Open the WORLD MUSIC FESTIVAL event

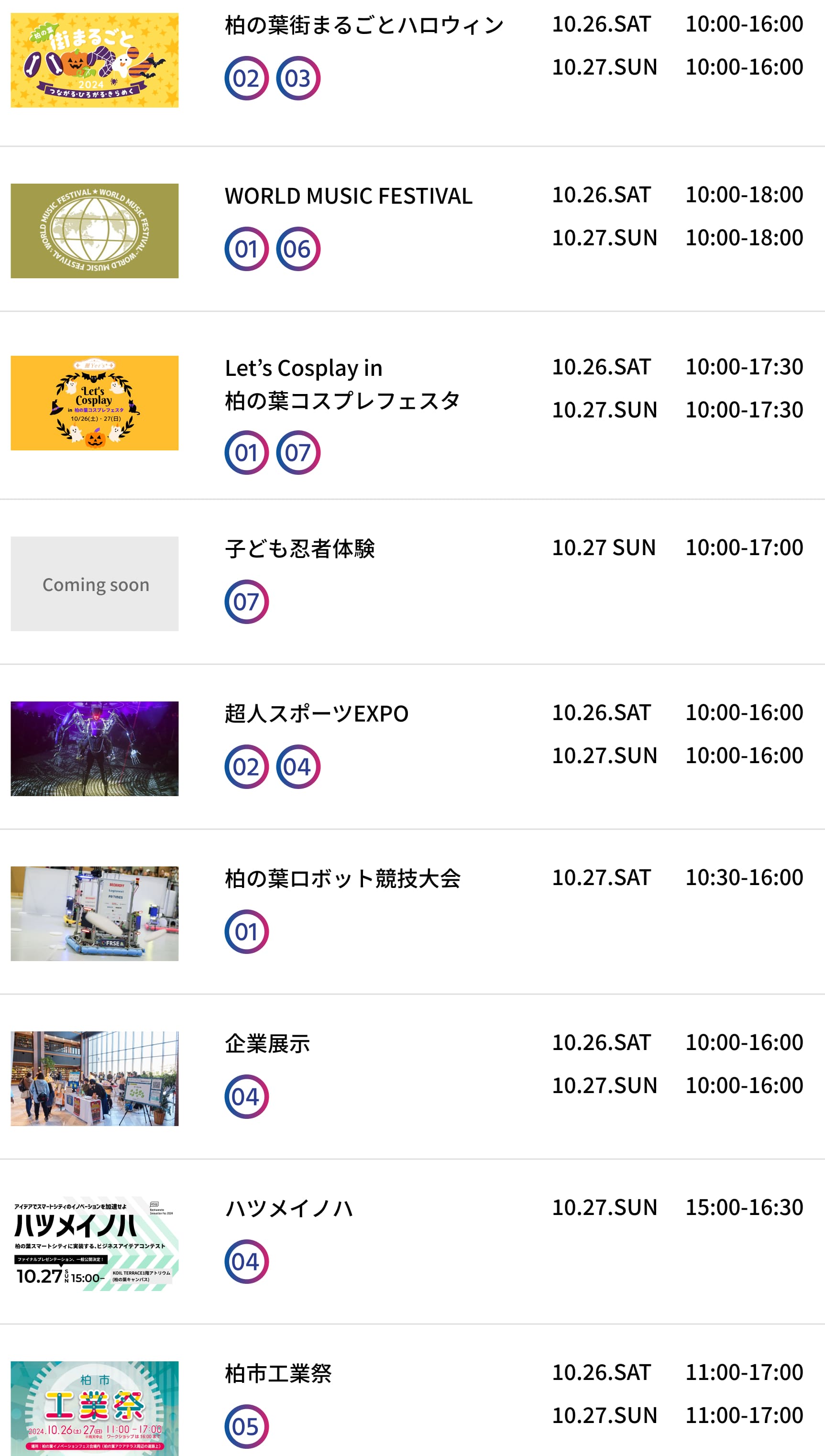[348, 196]
